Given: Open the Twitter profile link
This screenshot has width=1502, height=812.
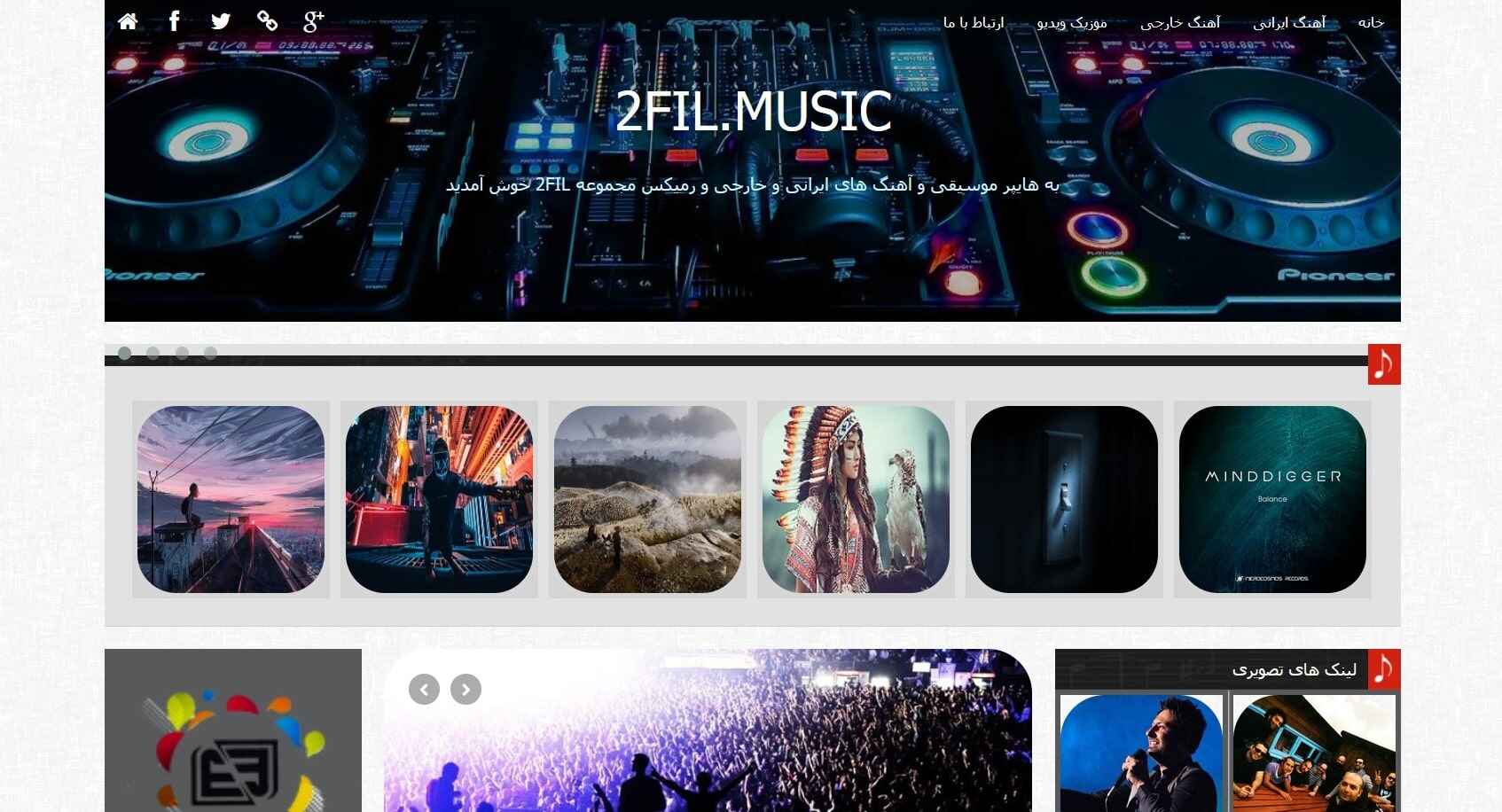Looking at the screenshot, I should (x=221, y=21).
